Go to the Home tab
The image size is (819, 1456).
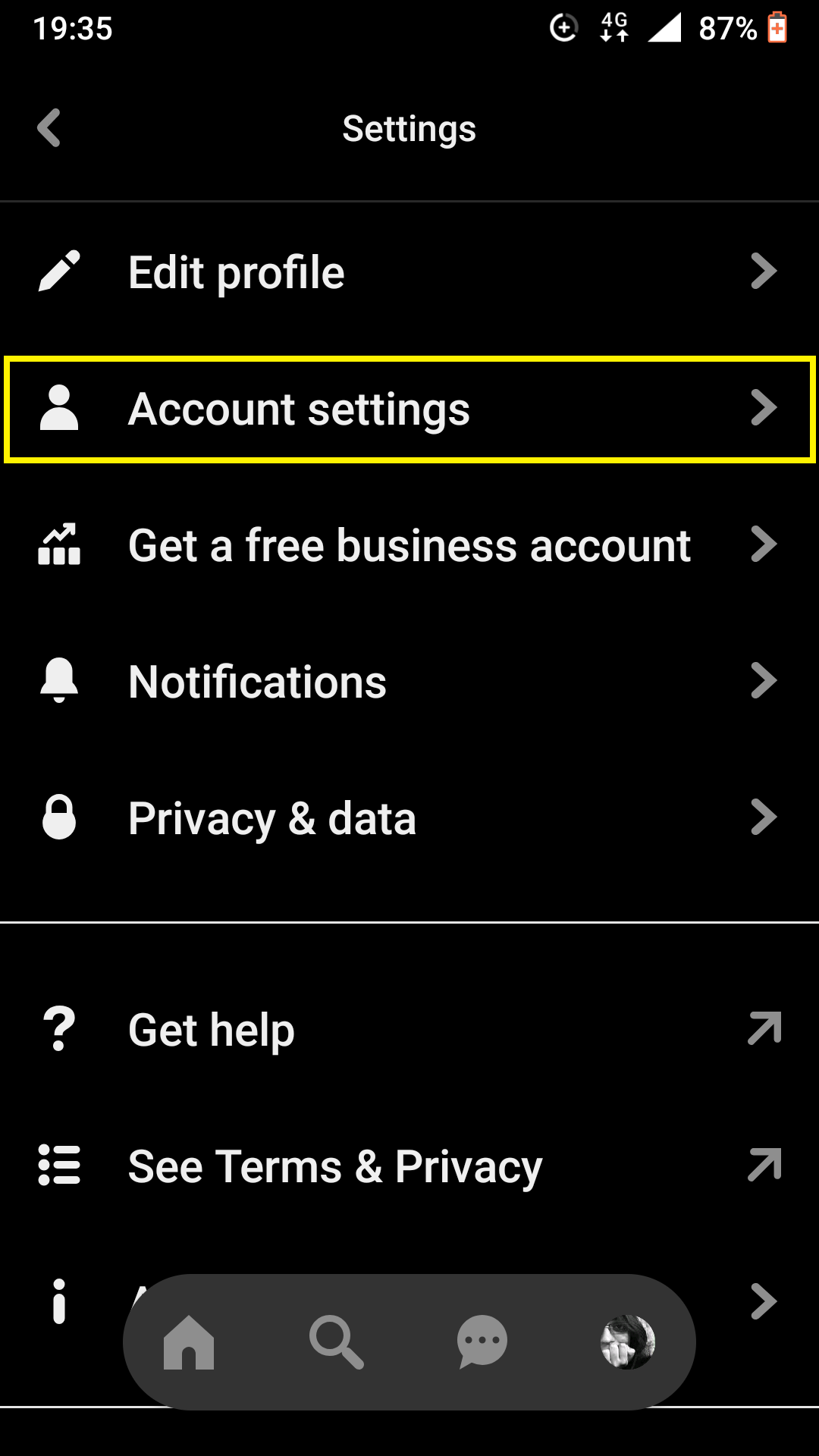pos(189,1342)
